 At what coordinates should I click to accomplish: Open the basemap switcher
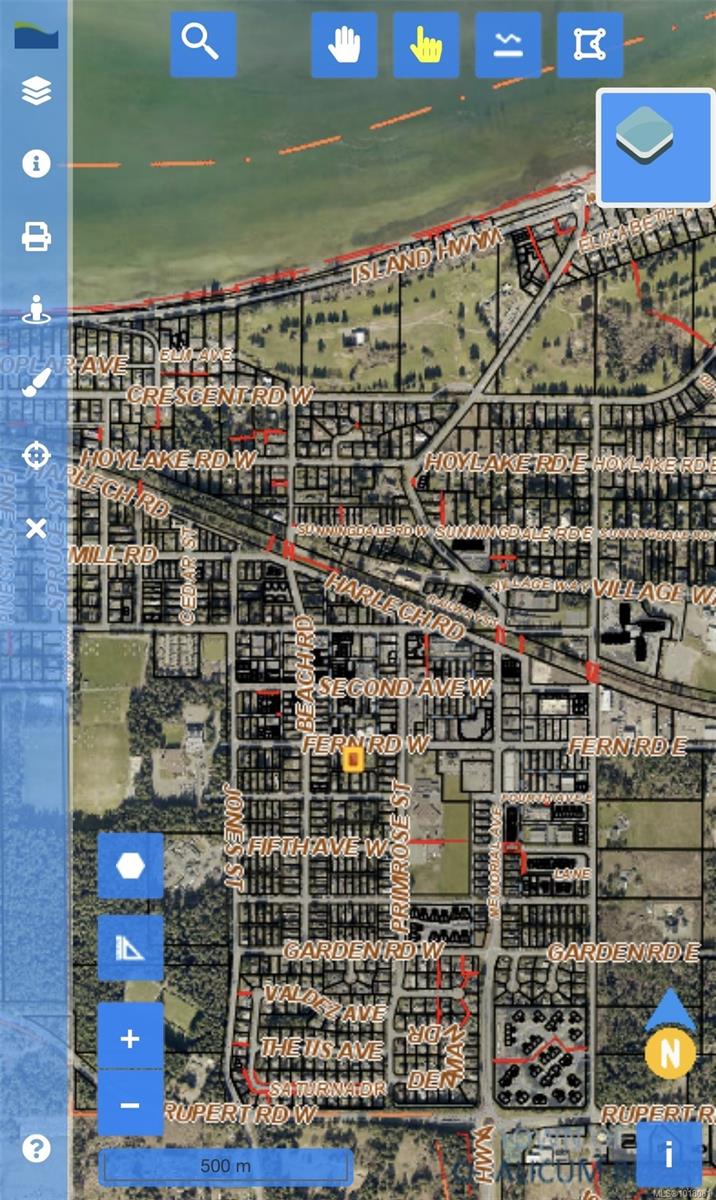tap(655, 145)
